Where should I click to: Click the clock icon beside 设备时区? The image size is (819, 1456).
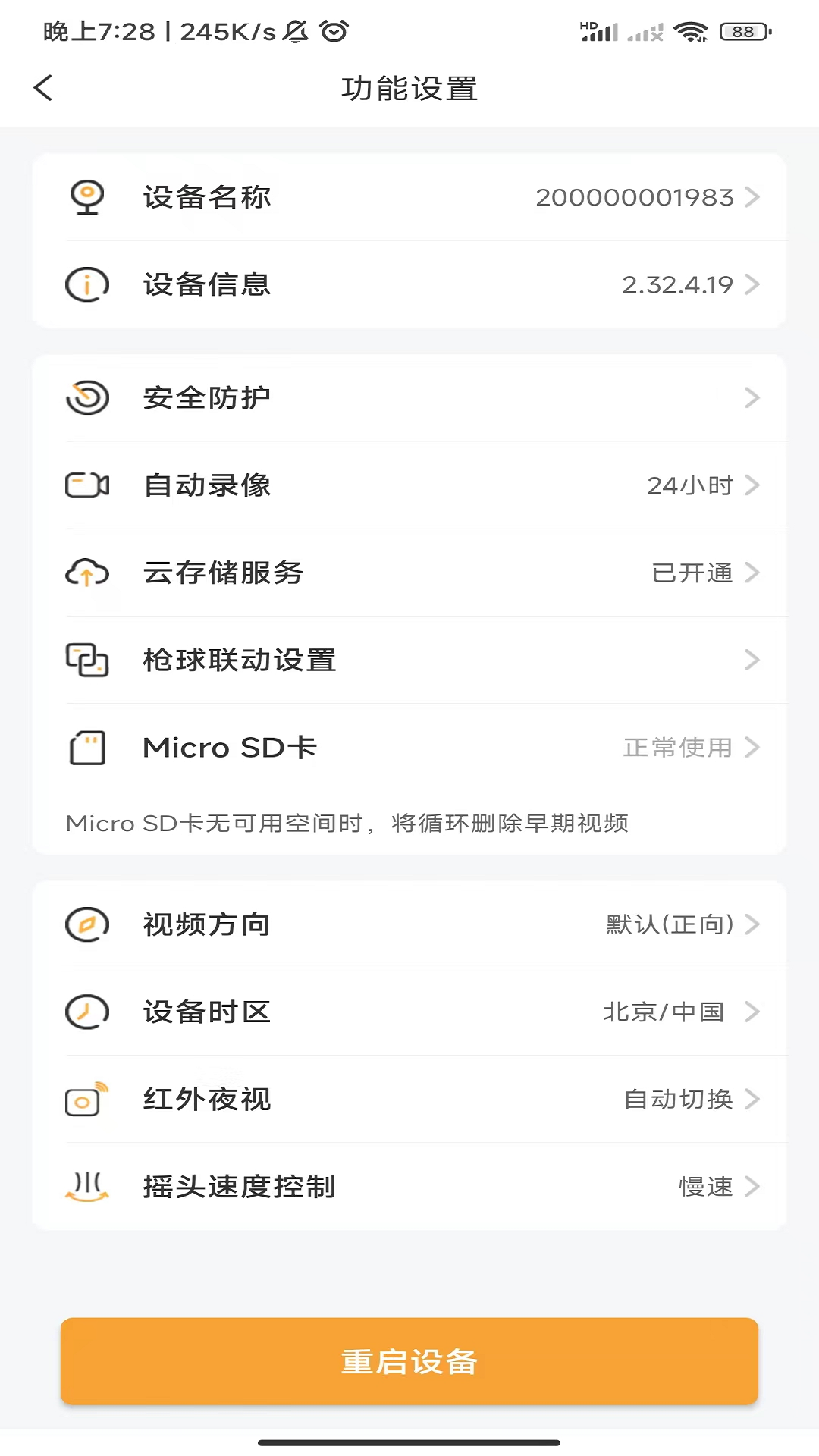point(87,1012)
